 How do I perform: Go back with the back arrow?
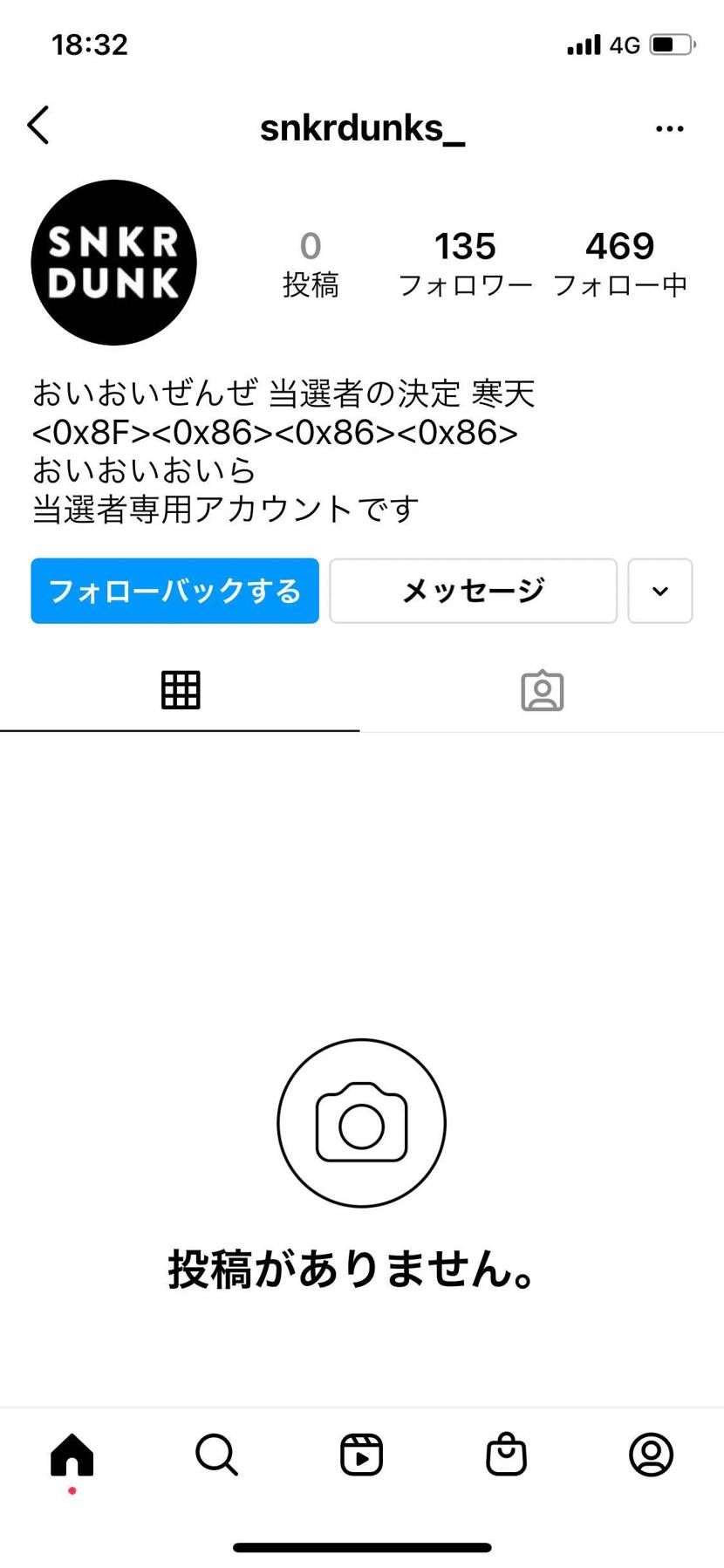coord(38,125)
